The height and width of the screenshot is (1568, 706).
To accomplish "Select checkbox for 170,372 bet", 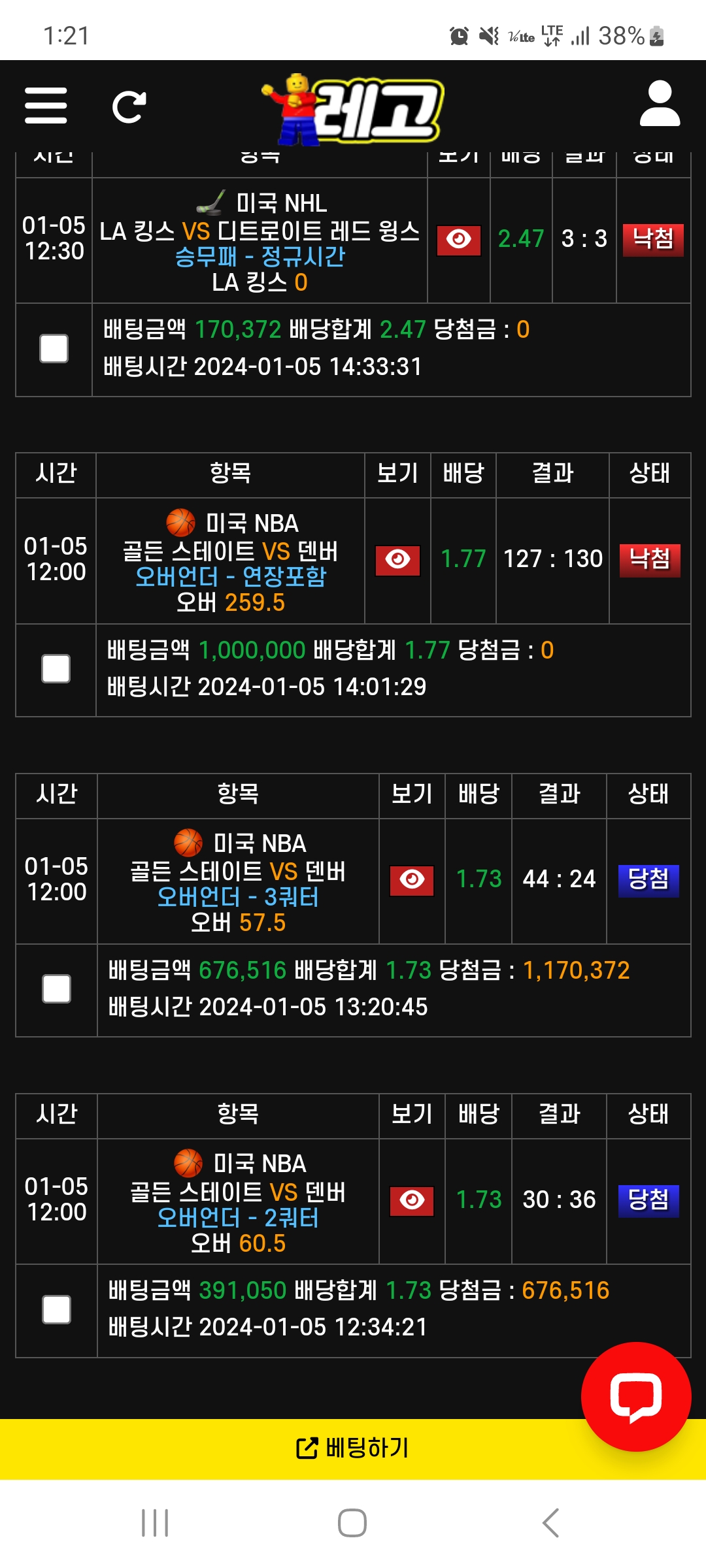I will [54, 349].
